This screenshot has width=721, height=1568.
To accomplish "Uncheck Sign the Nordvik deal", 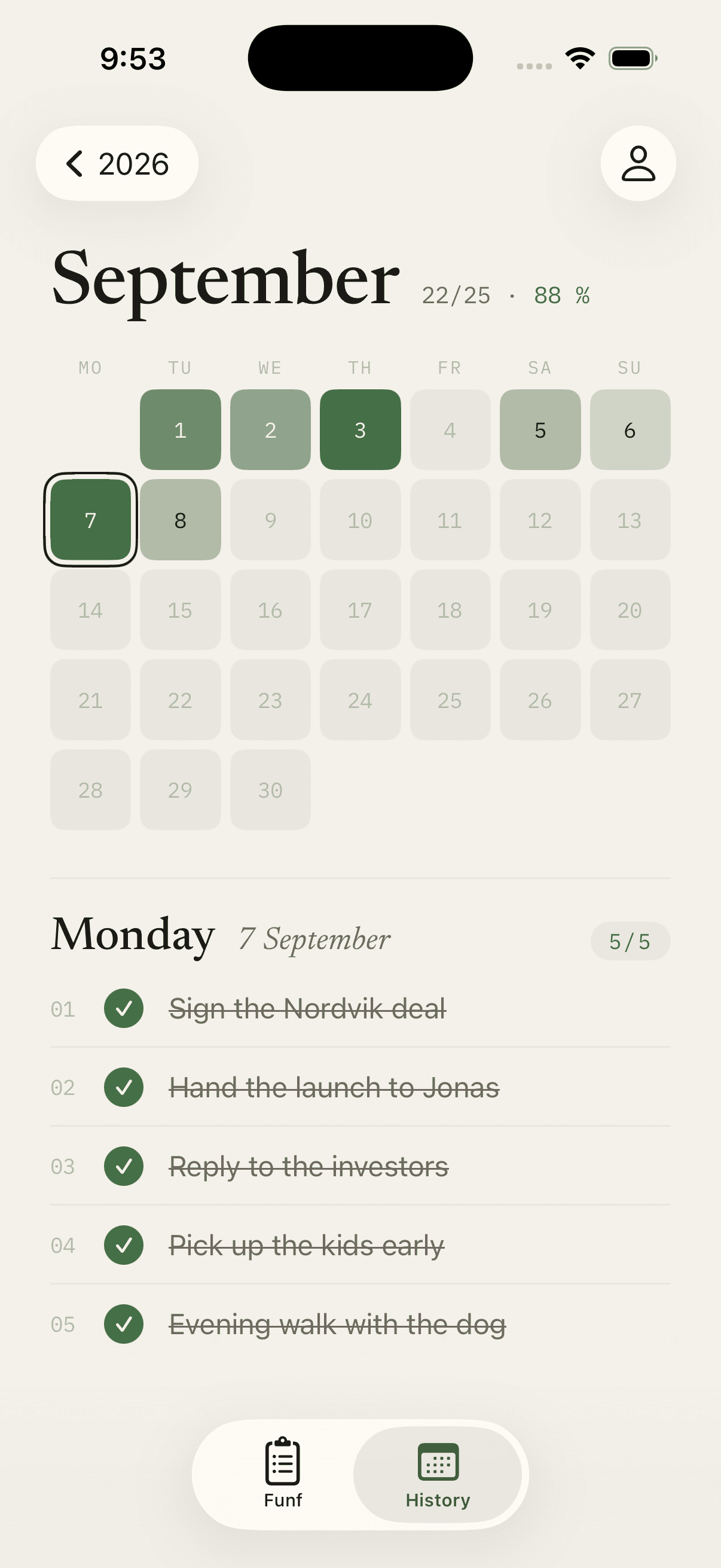I will tap(124, 1009).
